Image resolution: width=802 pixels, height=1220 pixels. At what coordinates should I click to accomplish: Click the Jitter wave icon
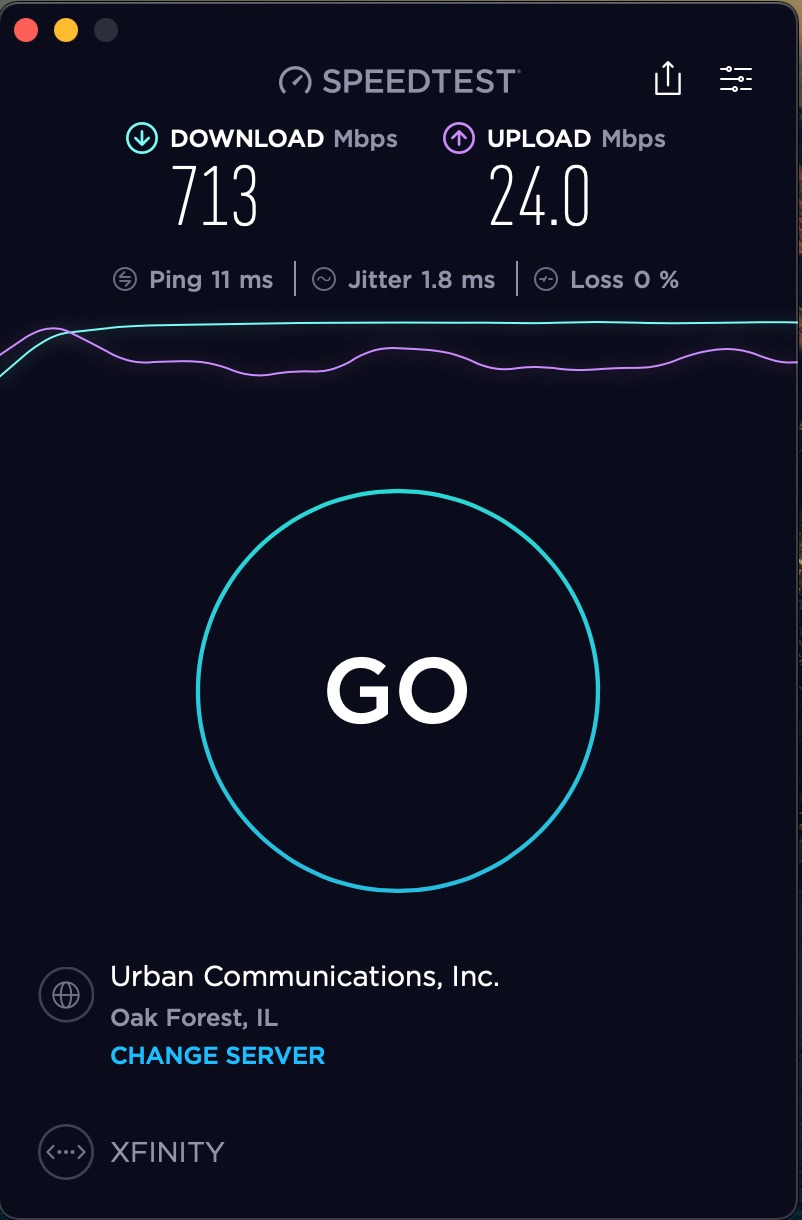[323, 280]
